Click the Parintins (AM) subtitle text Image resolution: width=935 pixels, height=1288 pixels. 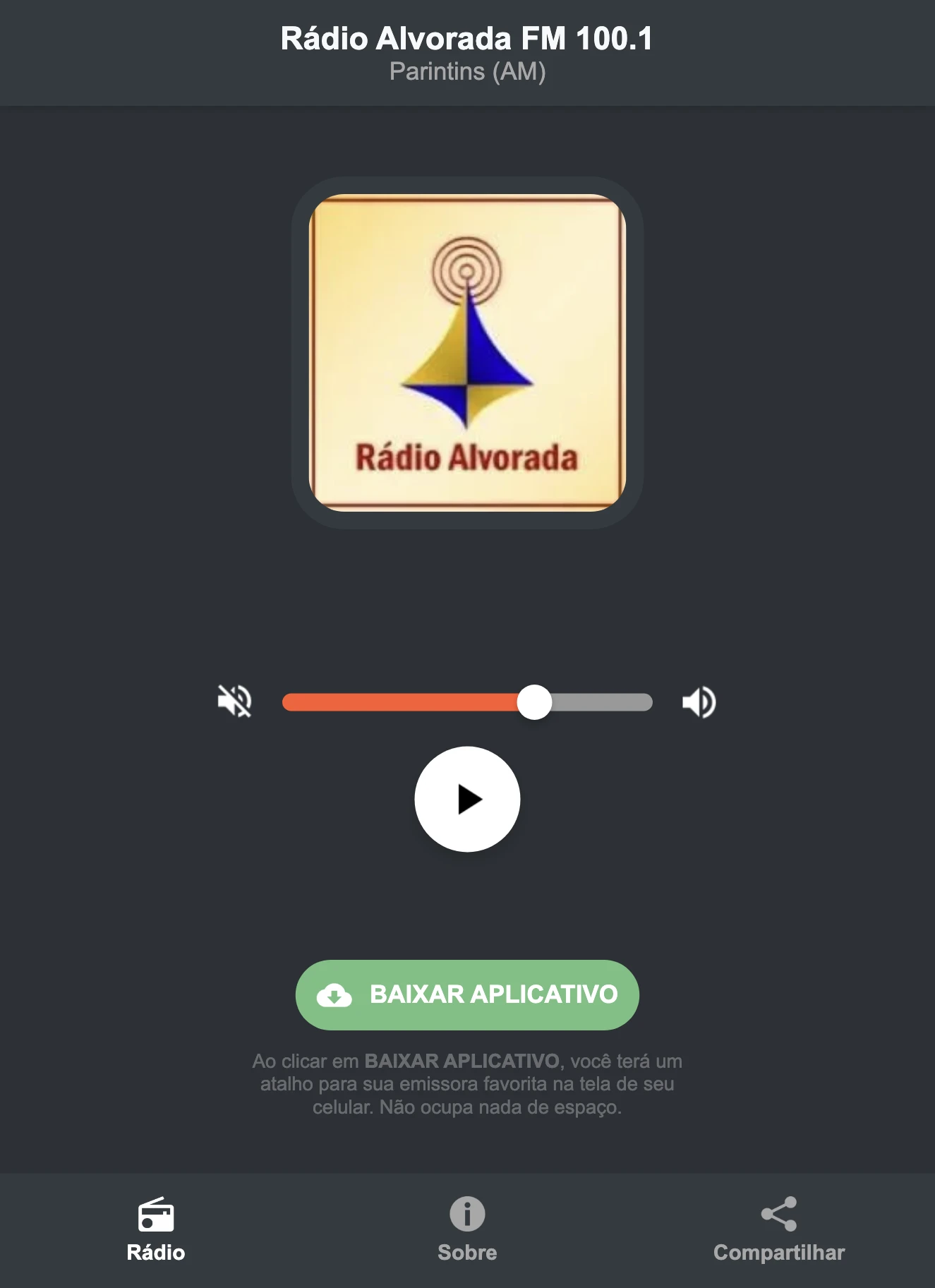coord(467,71)
